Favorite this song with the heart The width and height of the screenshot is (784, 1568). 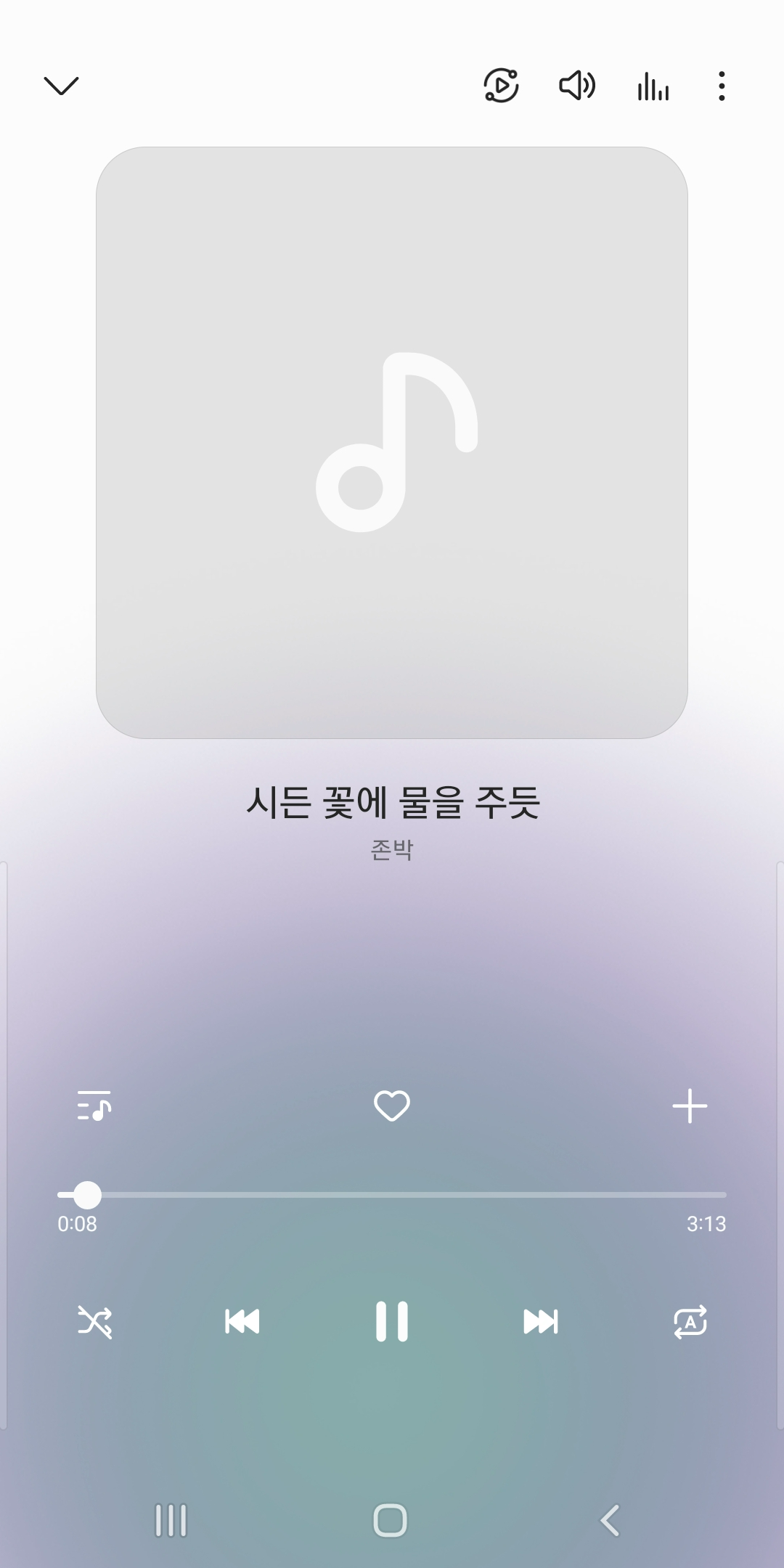pyautogui.click(x=392, y=1106)
